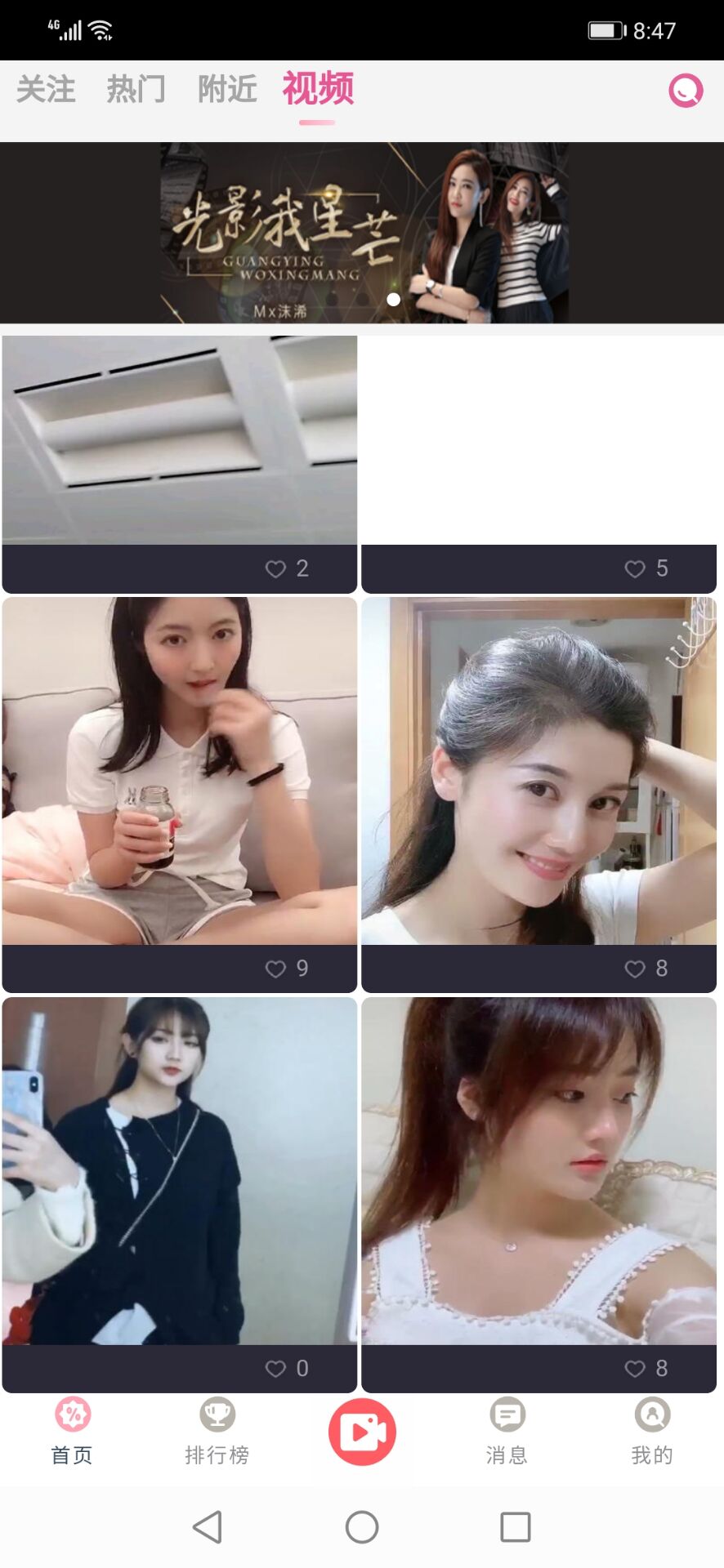Screen dimensions: 724x1568
Task: Switch to the 附近 tab
Action: click(227, 89)
